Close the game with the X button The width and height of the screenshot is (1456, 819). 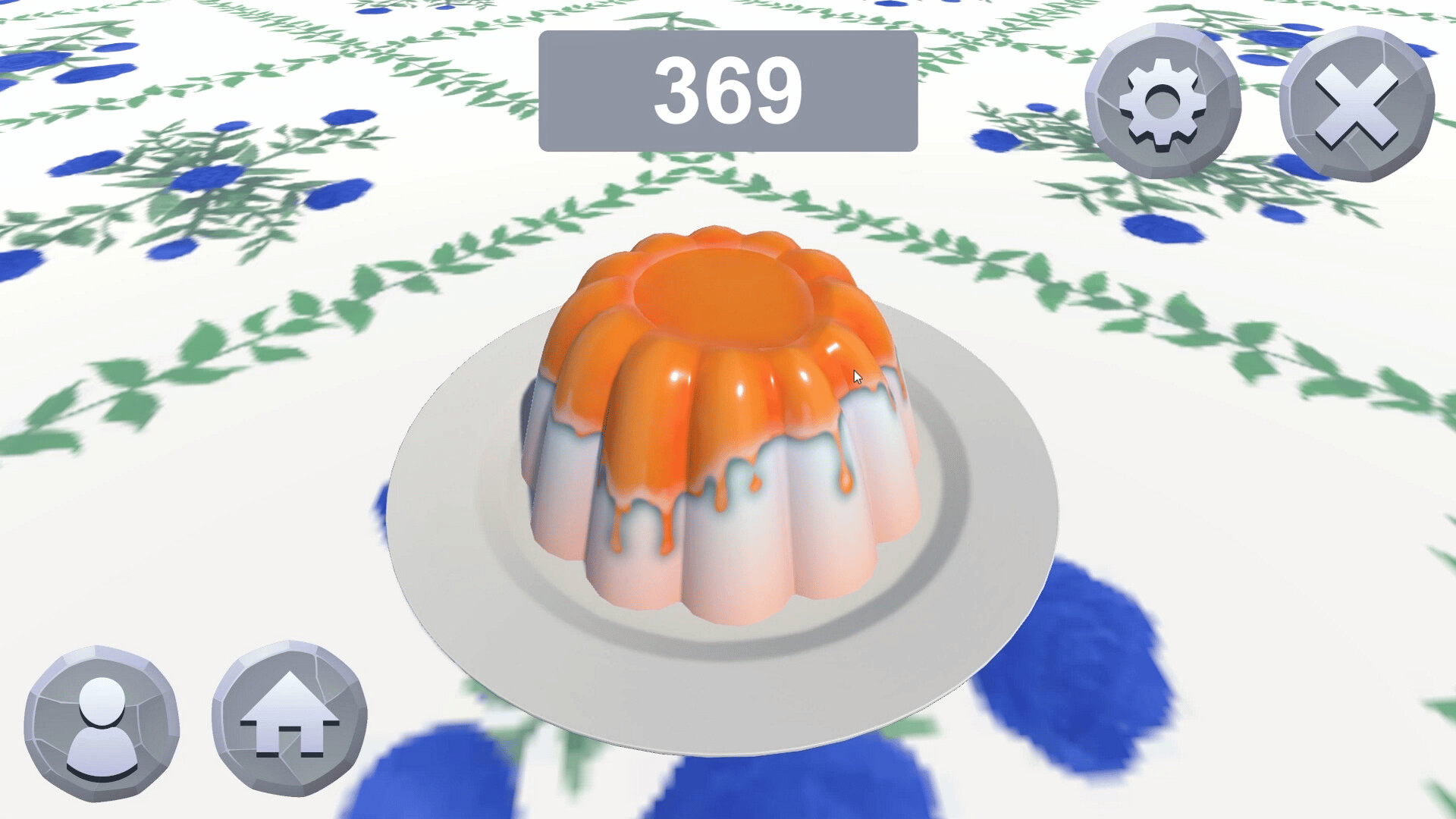point(1357,105)
